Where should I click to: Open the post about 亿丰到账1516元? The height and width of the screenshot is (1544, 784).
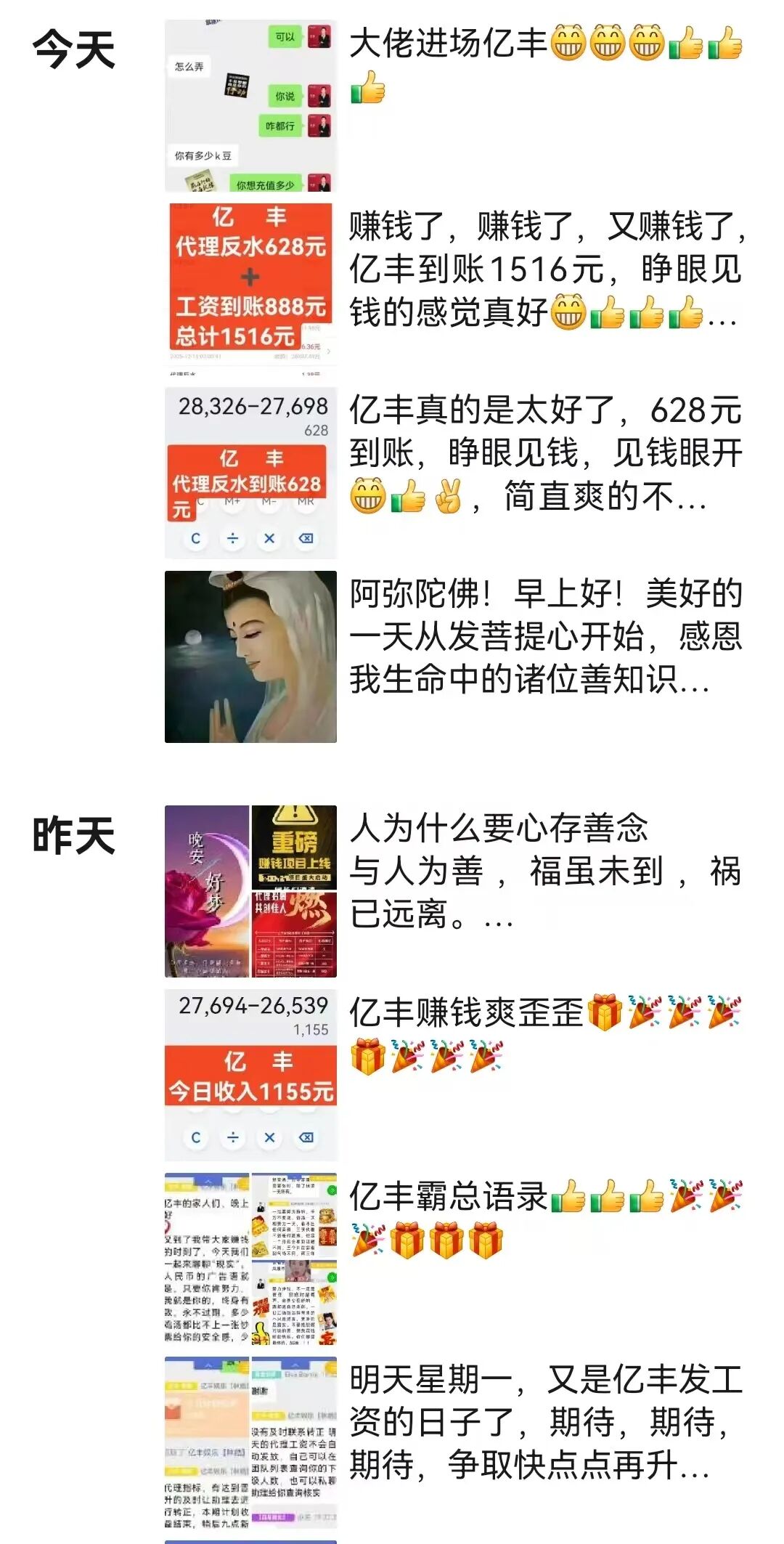[x=544, y=269]
